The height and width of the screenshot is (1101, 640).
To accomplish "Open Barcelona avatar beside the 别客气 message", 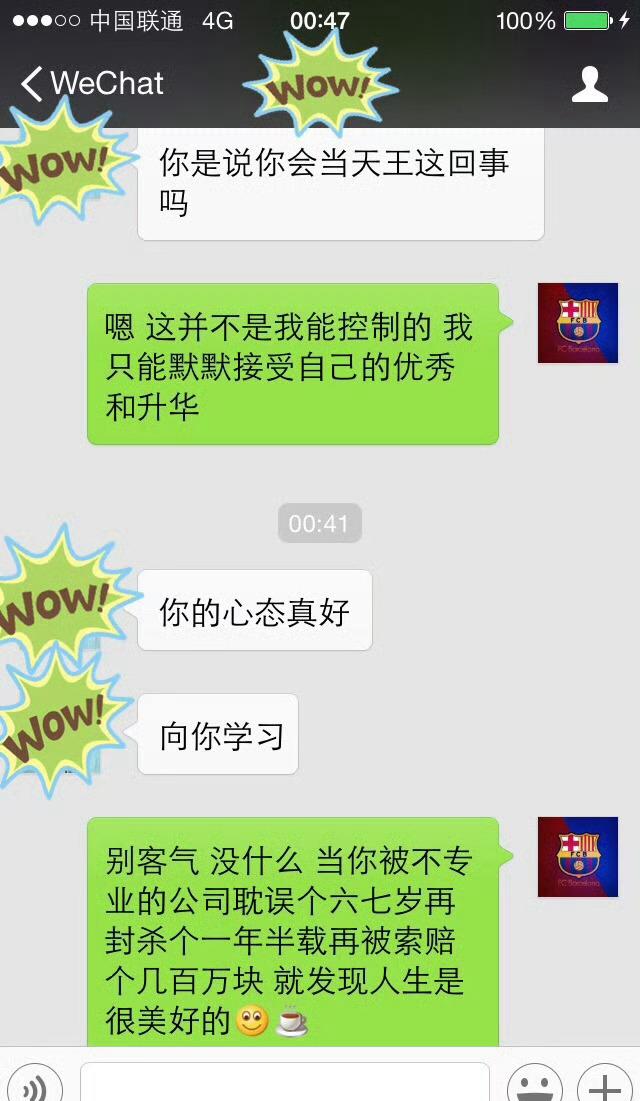I will 577,856.
